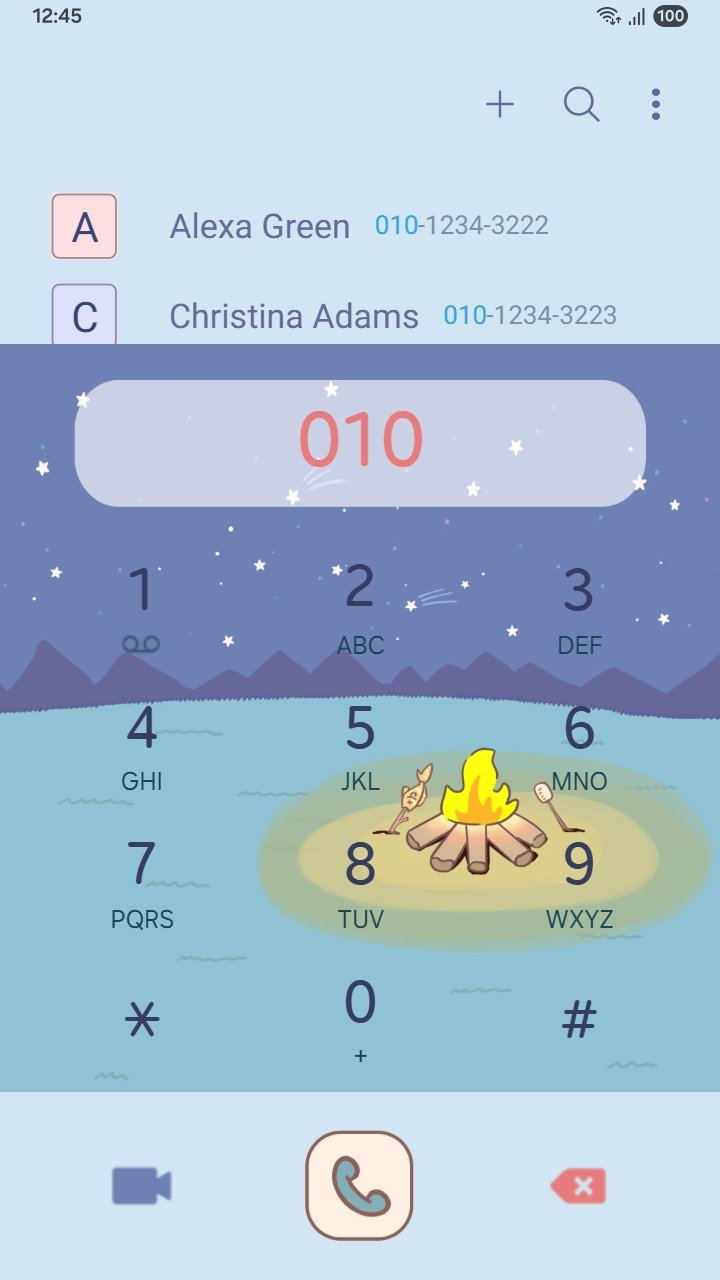Tap the hash key
720x1280 pixels.
tap(579, 1020)
